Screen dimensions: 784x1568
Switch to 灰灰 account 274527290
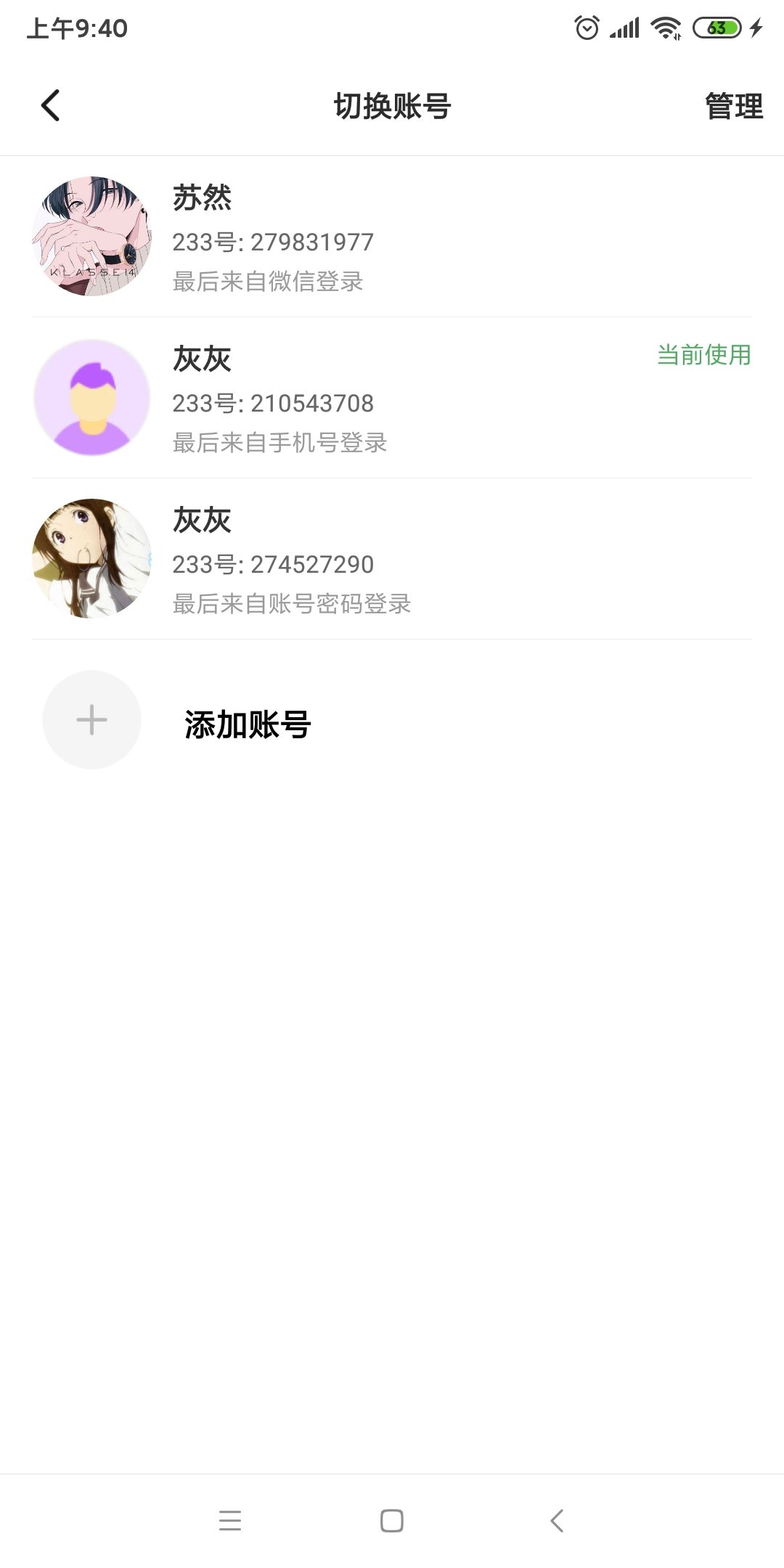(x=392, y=559)
